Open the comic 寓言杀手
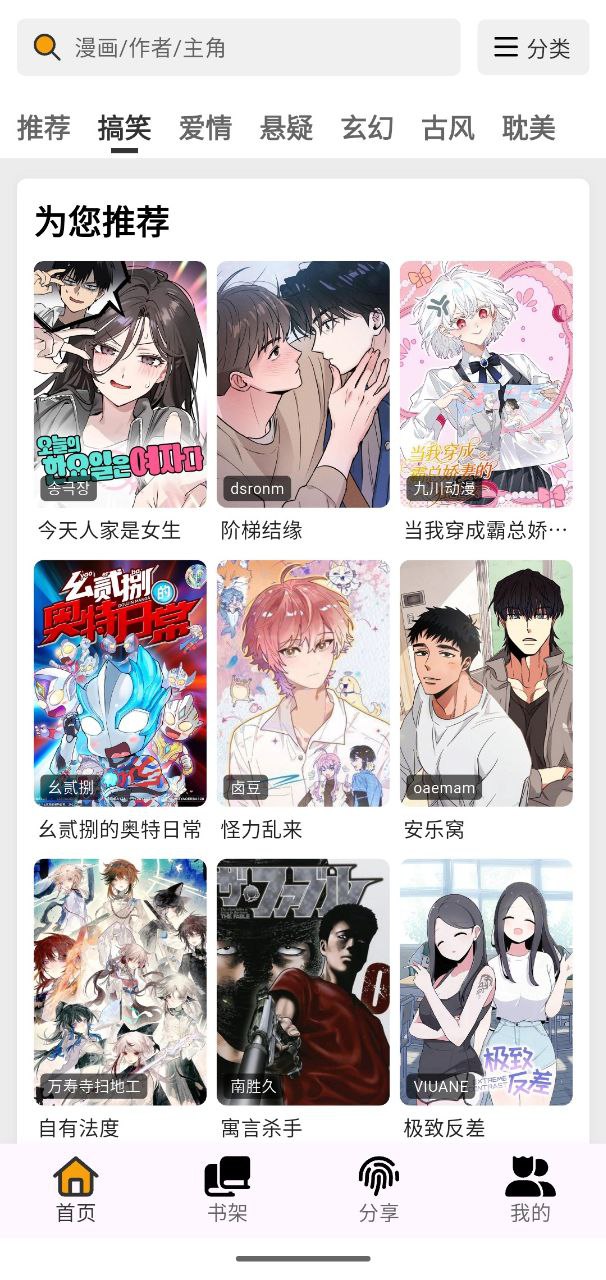606x1280 pixels. [x=303, y=982]
